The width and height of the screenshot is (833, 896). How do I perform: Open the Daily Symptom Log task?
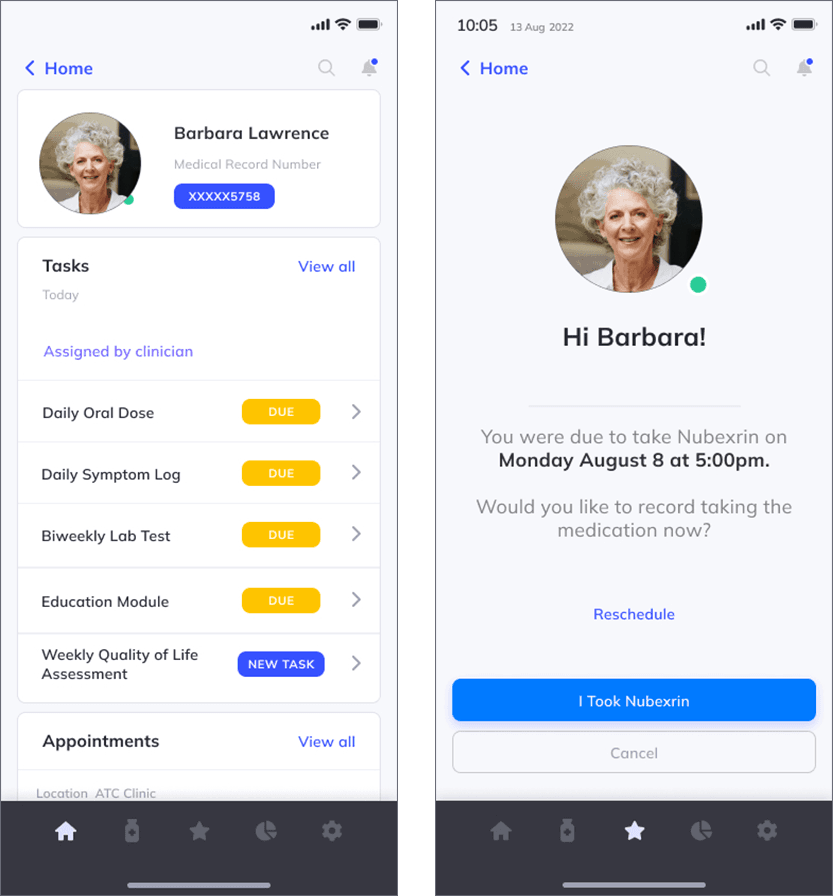(x=198, y=474)
